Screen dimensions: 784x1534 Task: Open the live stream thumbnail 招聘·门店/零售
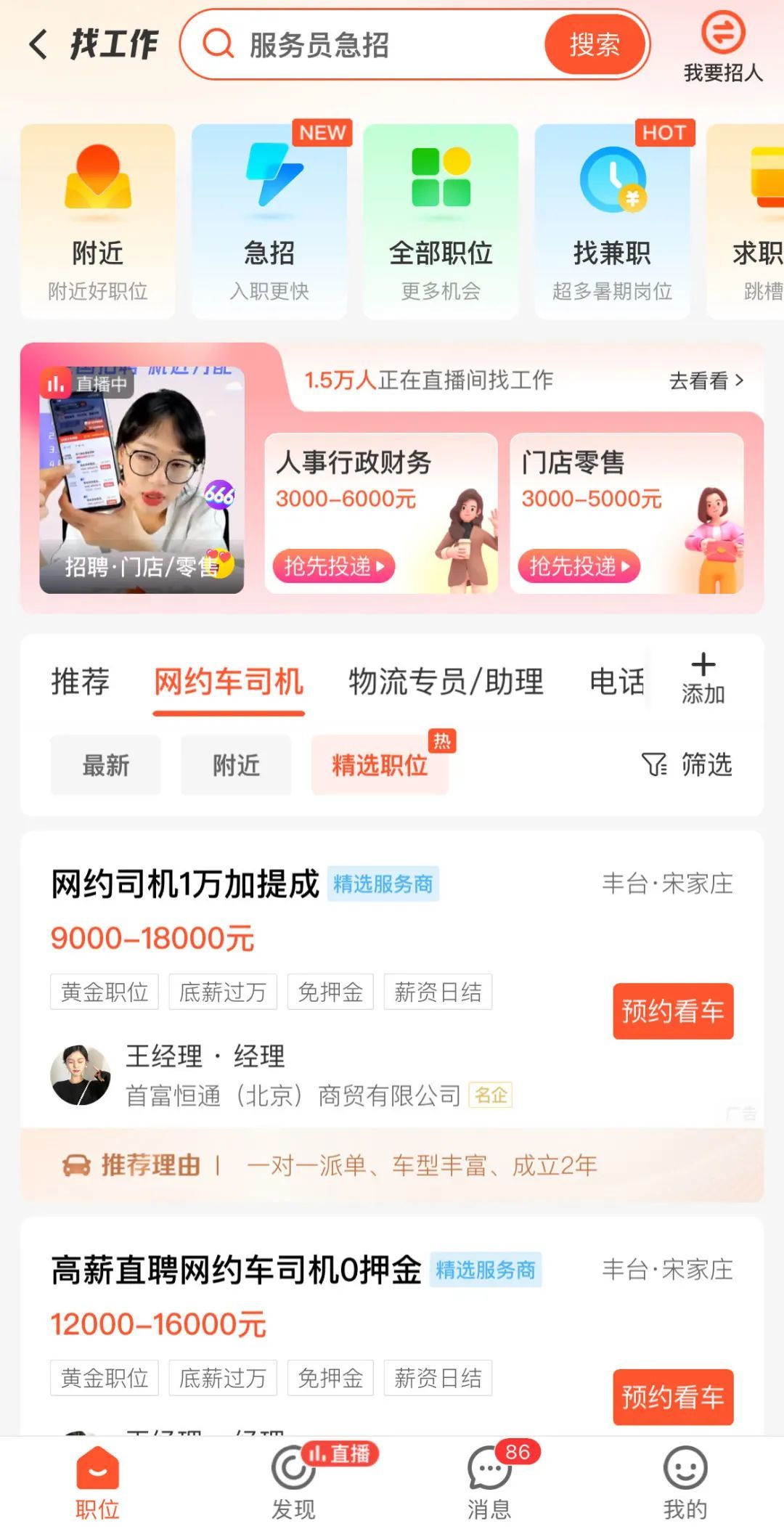[142, 480]
